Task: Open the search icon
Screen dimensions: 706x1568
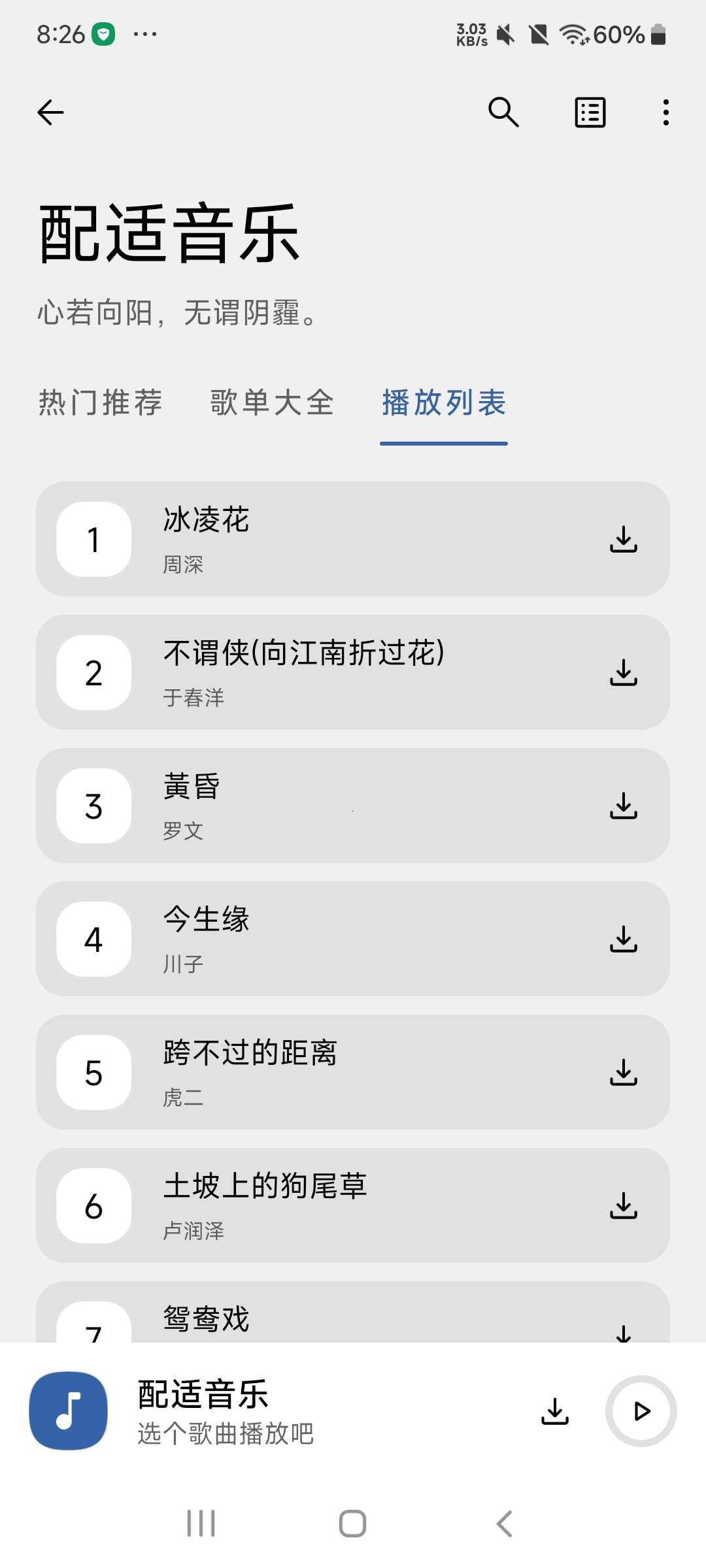Action: point(503,112)
